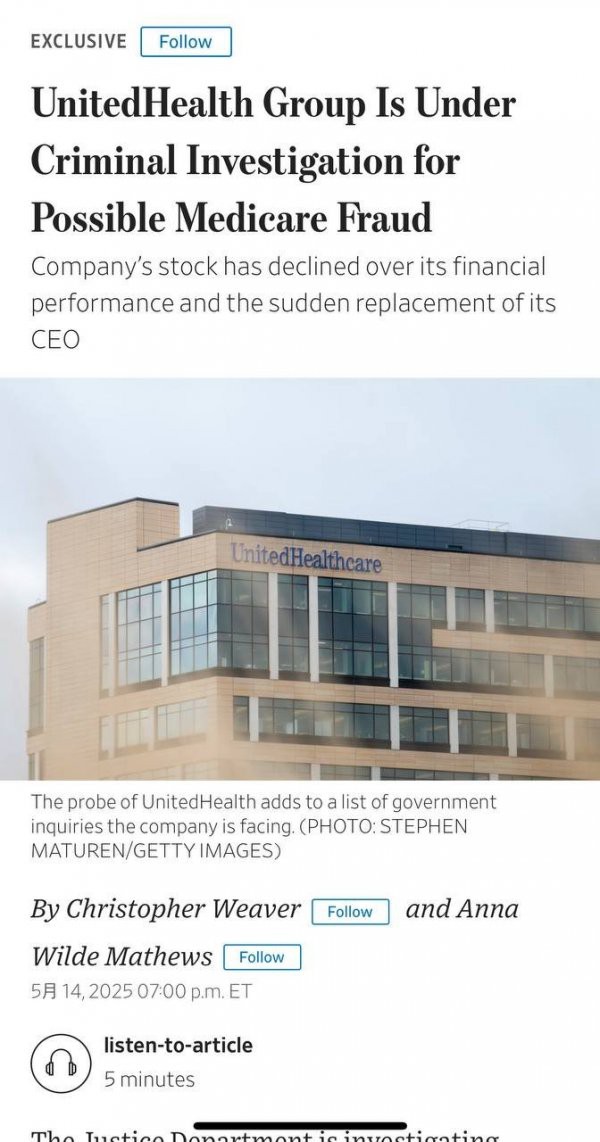Follow author Christopher Weaver
The width and height of the screenshot is (600, 1142).
[349, 911]
